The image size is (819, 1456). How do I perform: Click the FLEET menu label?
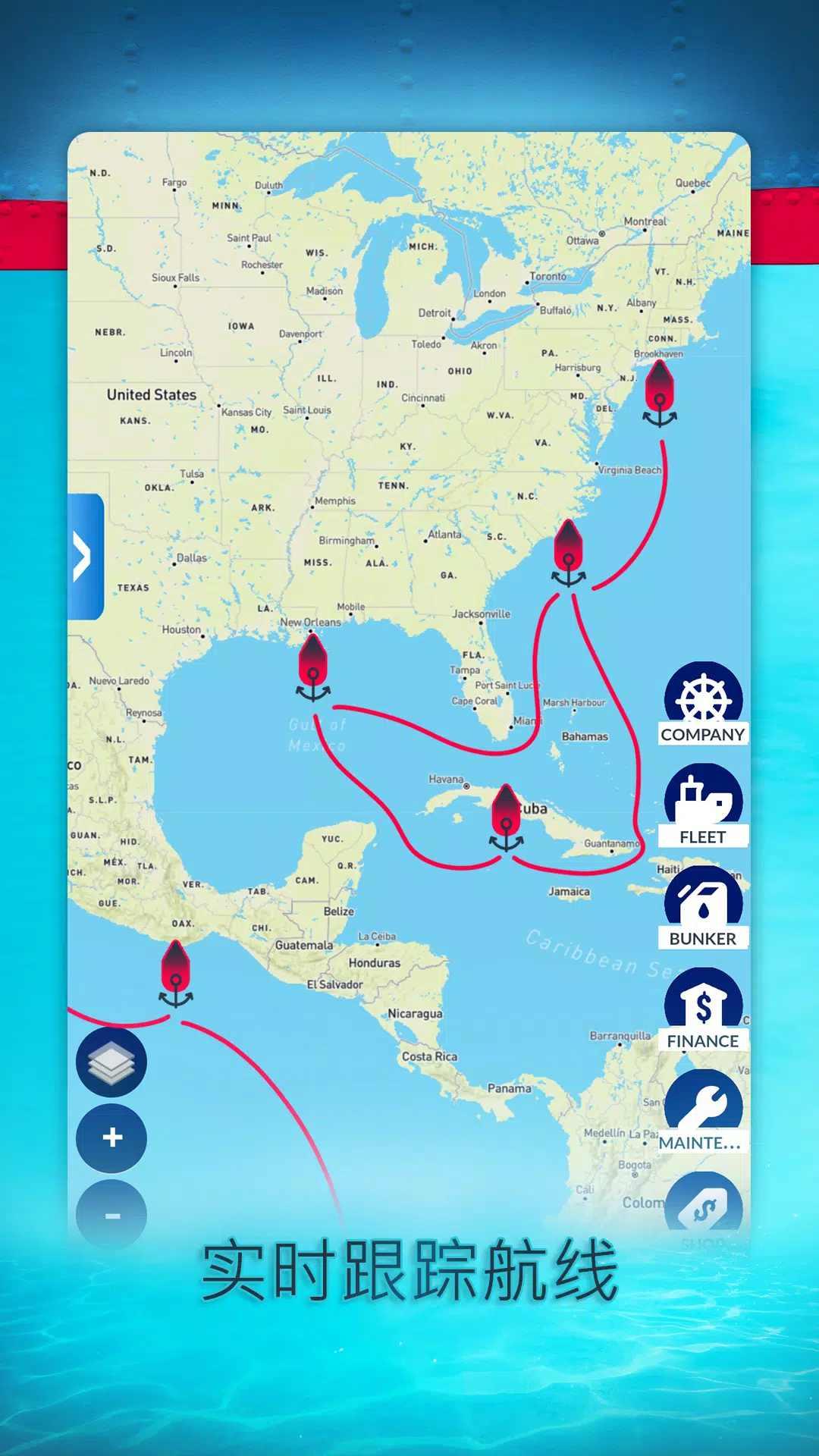pyautogui.click(x=703, y=836)
